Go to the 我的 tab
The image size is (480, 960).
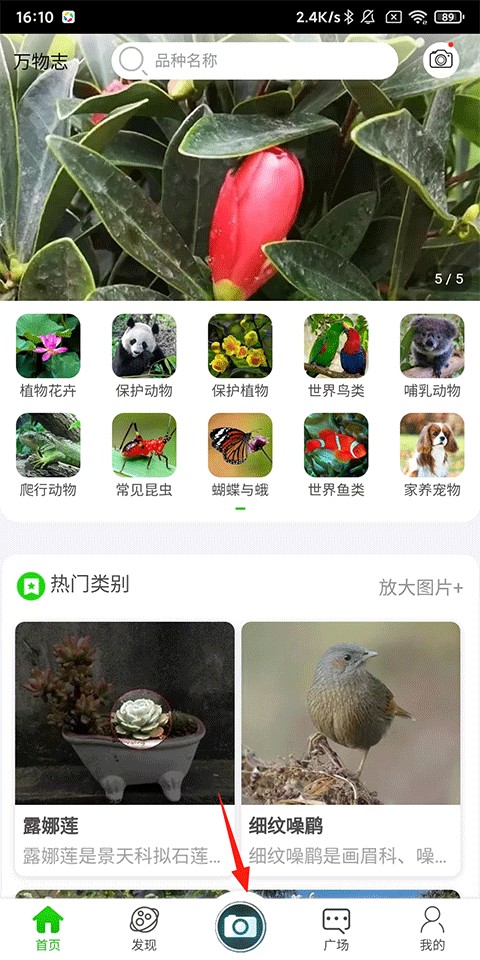(x=432, y=929)
